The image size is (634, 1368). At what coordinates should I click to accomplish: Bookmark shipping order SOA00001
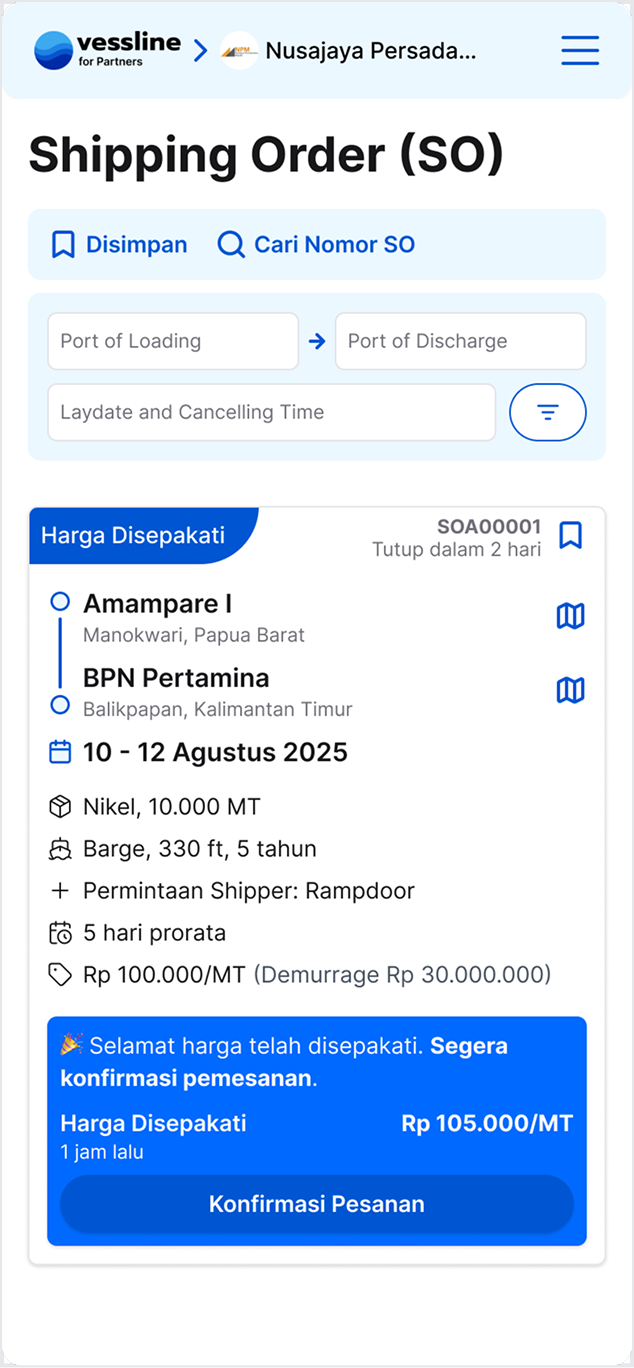click(x=570, y=536)
